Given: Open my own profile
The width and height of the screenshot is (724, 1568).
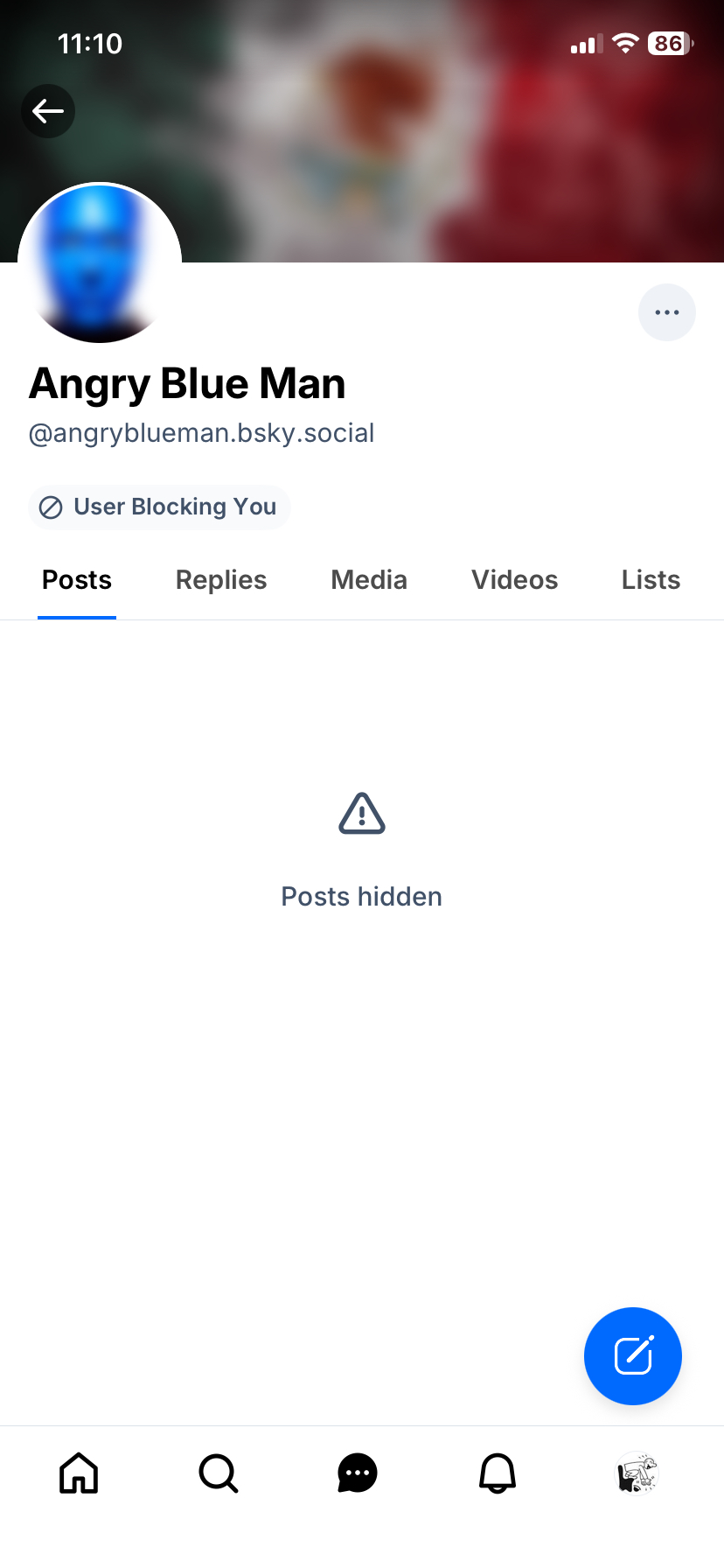Looking at the screenshot, I should (x=637, y=1473).
